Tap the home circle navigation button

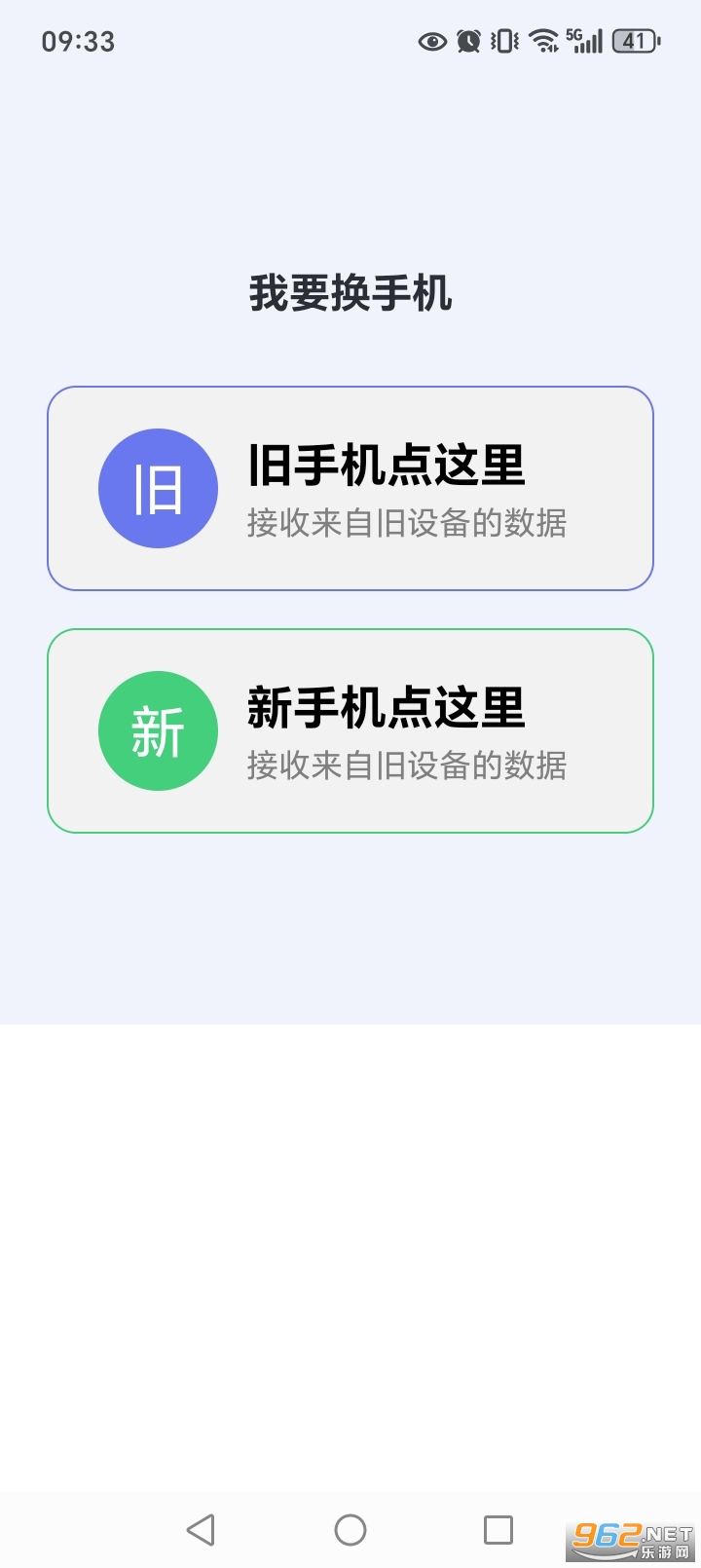[350, 1530]
